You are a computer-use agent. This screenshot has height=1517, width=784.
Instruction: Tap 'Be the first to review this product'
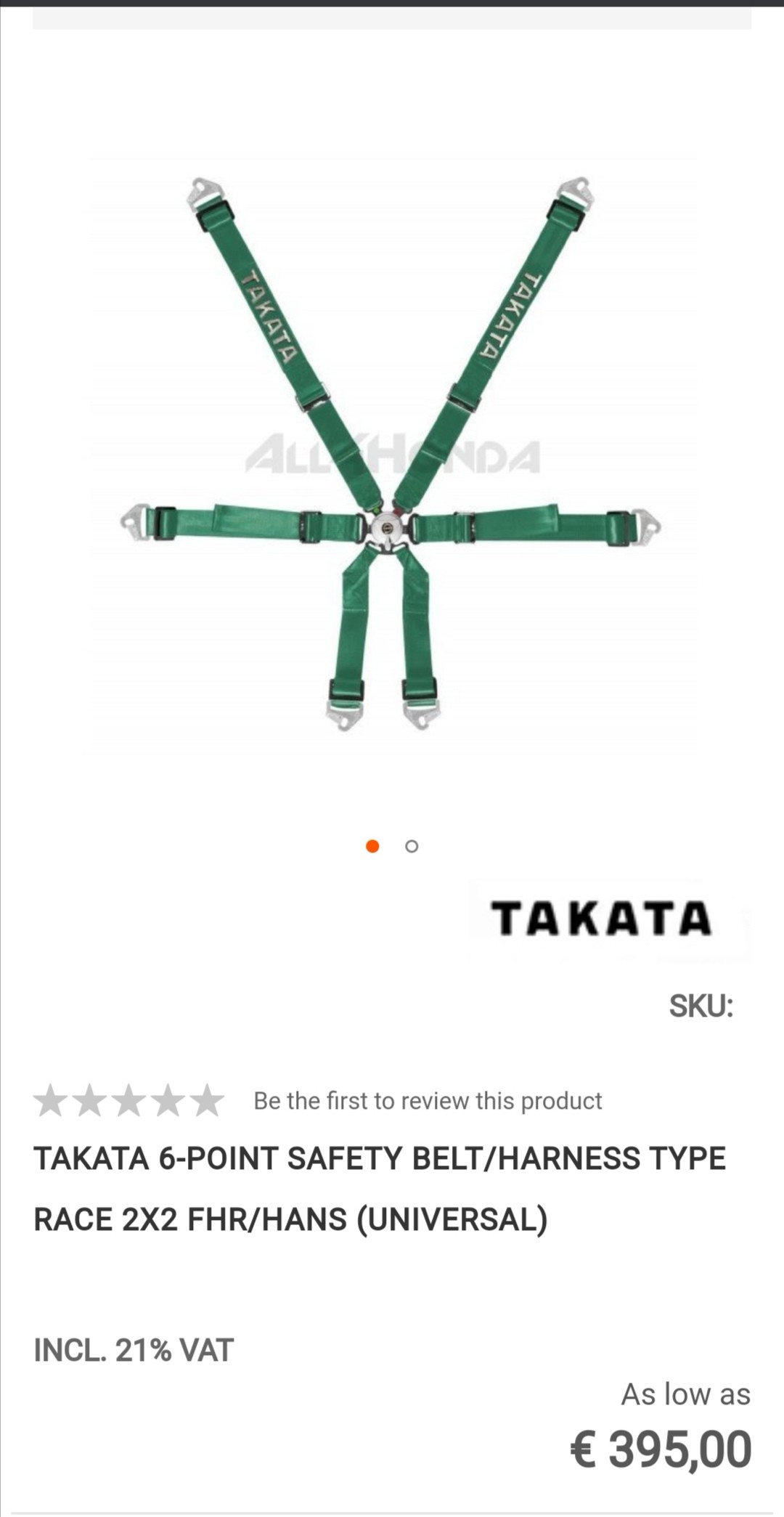click(x=428, y=1101)
